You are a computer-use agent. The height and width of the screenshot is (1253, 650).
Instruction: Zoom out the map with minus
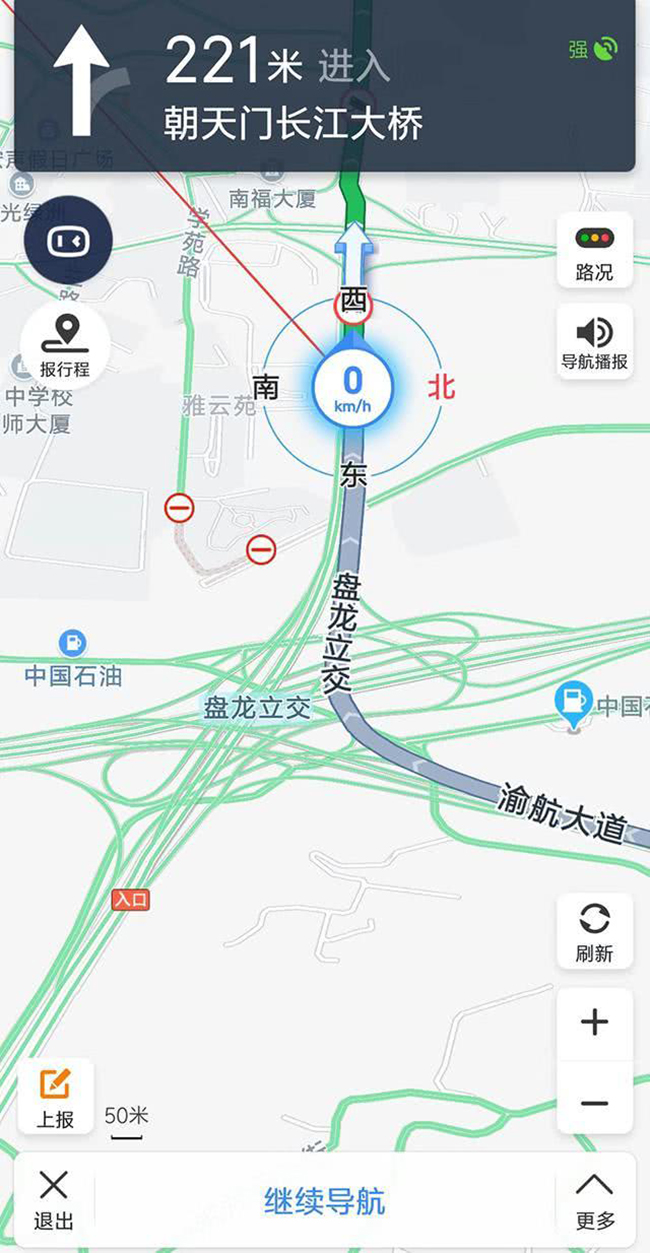coord(594,1102)
